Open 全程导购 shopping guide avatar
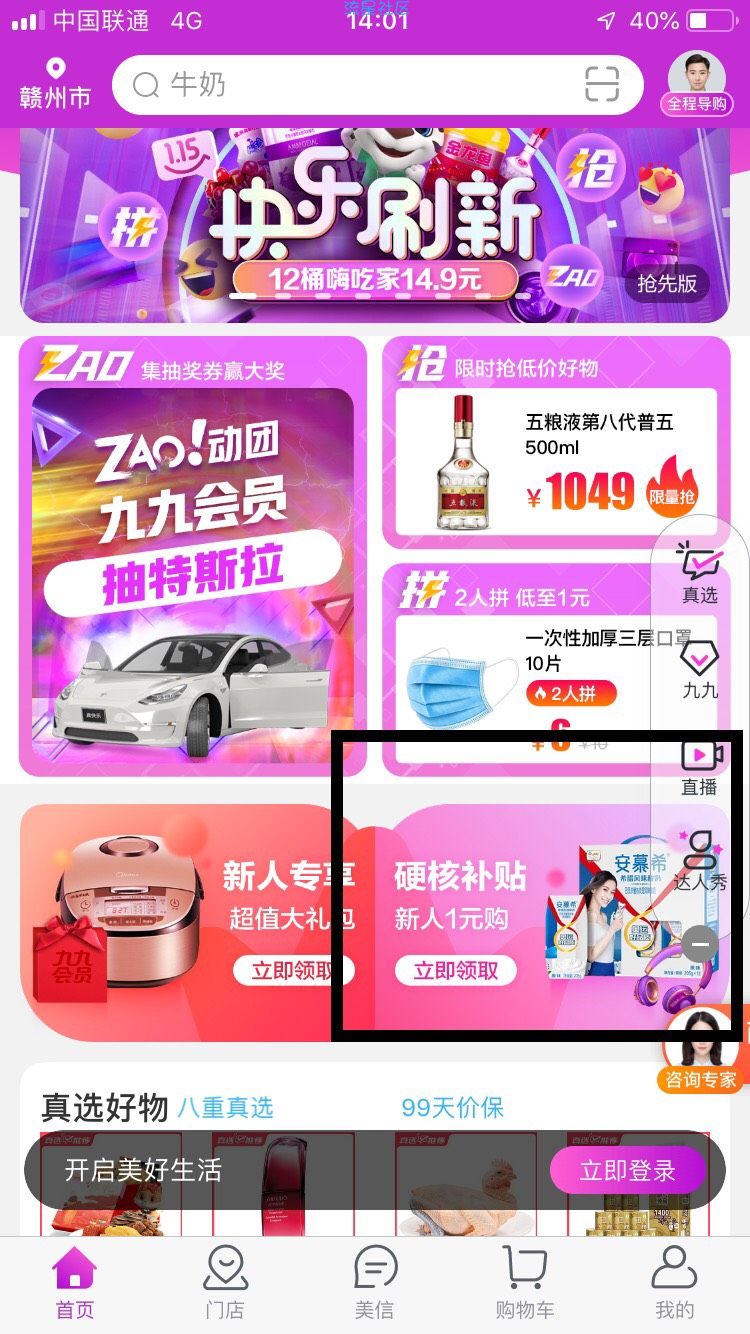Image resolution: width=750 pixels, height=1334 pixels. pyautogui.click(x=697, y=82)
